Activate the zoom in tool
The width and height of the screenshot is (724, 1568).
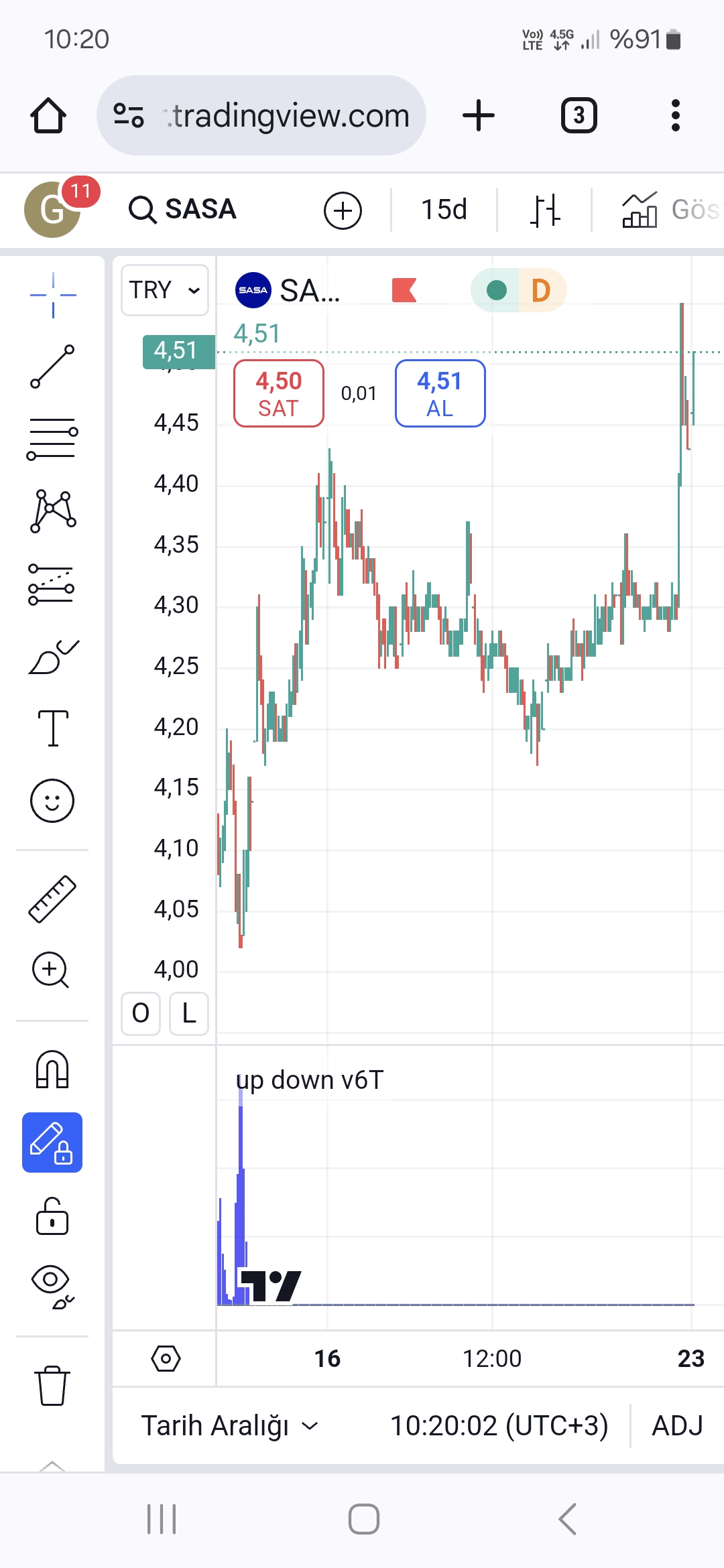(51, 970)
